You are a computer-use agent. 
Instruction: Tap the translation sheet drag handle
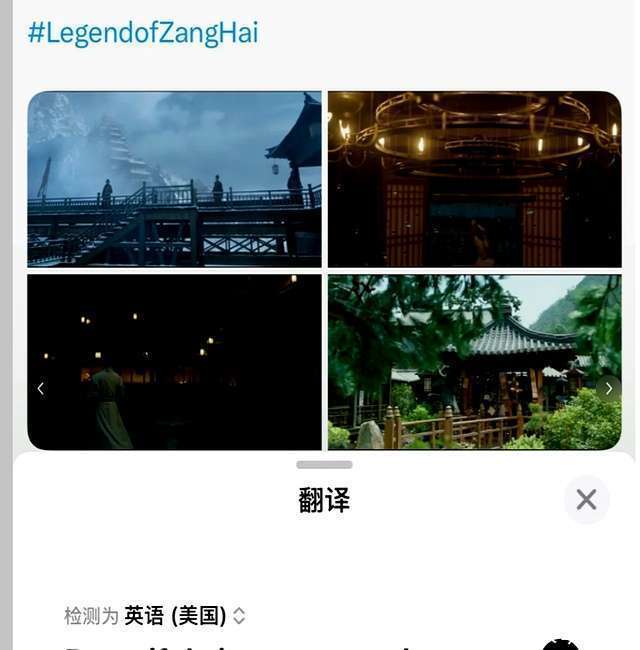pyautogui.click(x=324, y=465)
